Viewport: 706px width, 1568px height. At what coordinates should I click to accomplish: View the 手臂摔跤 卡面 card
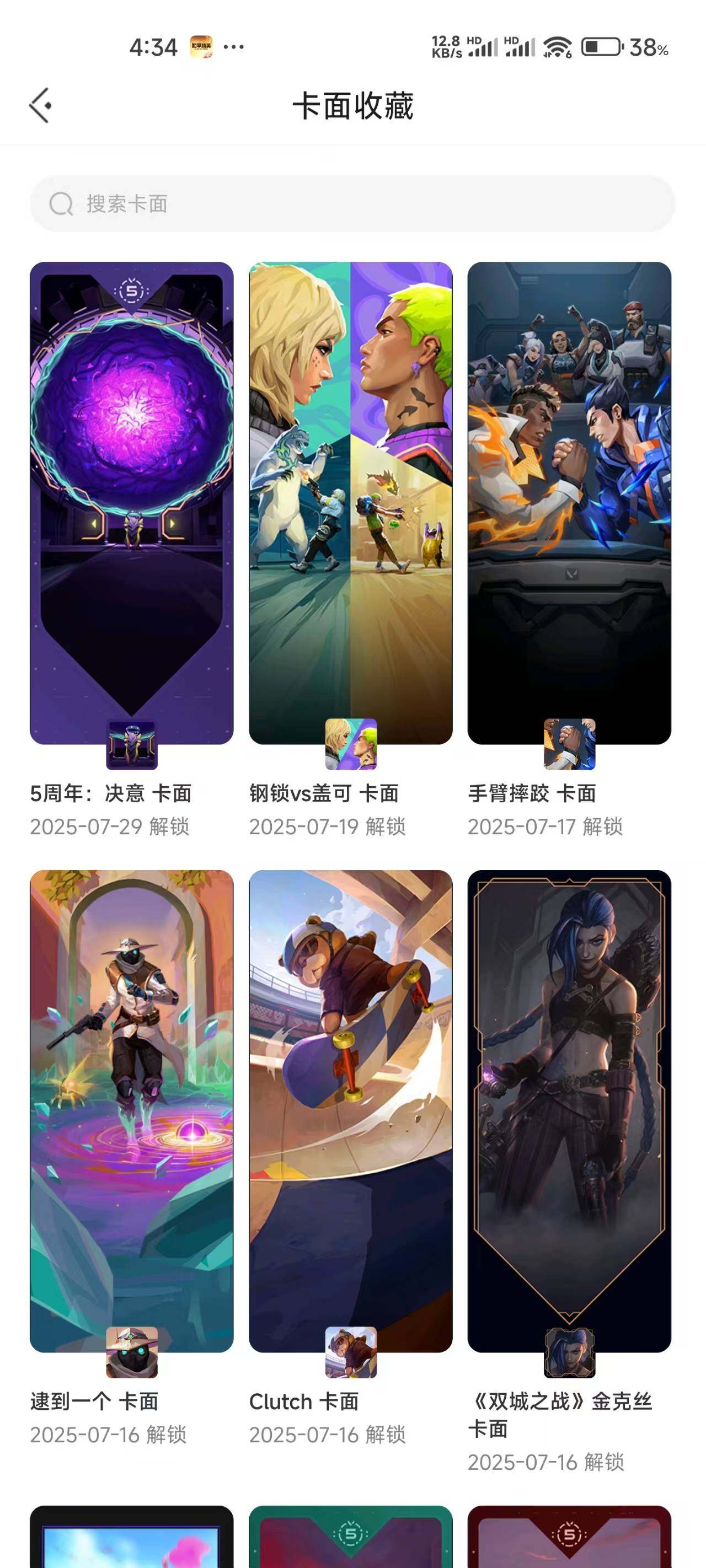(x=569, y=503)
